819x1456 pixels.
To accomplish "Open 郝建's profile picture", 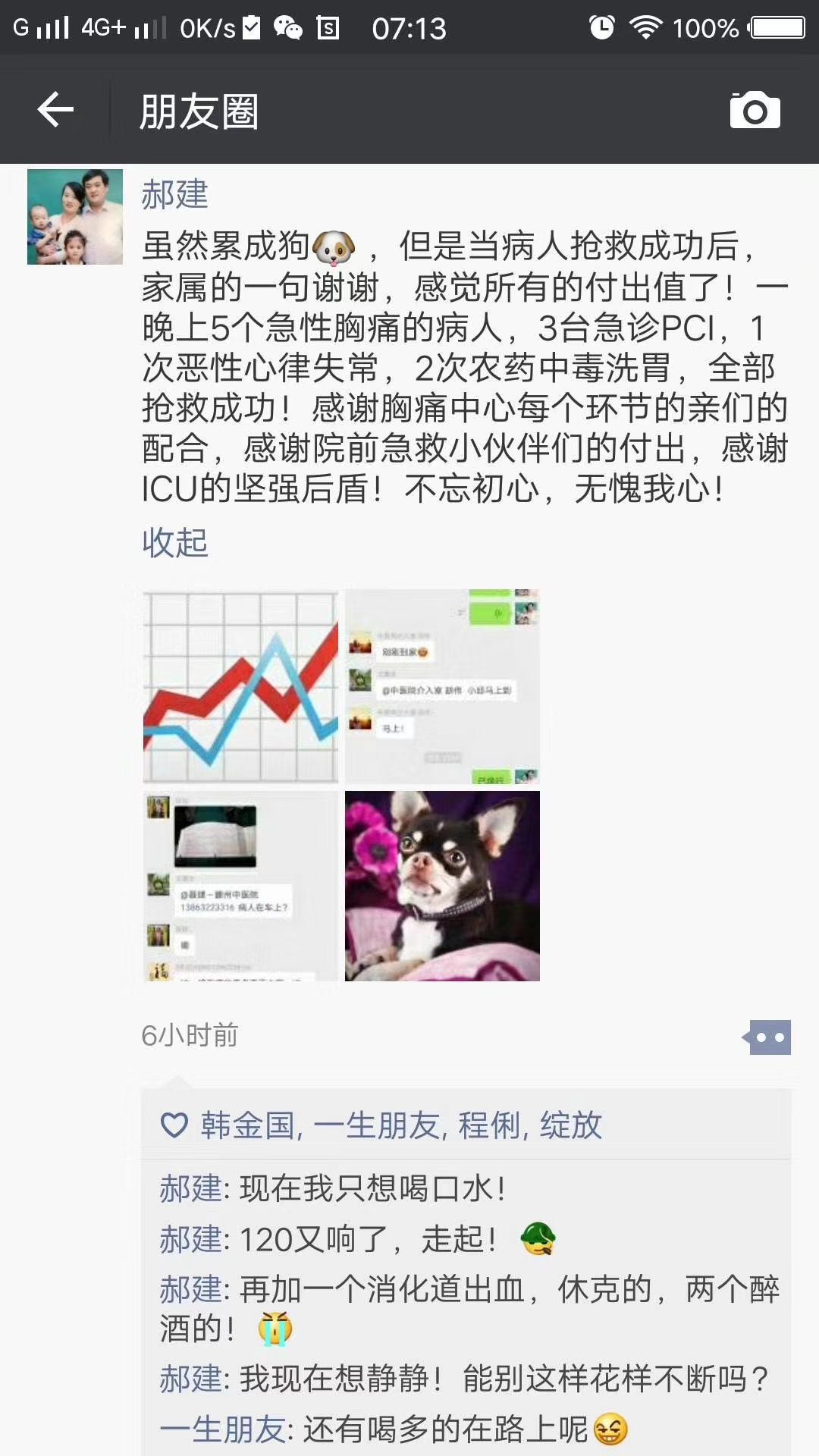I will point(75,217).
